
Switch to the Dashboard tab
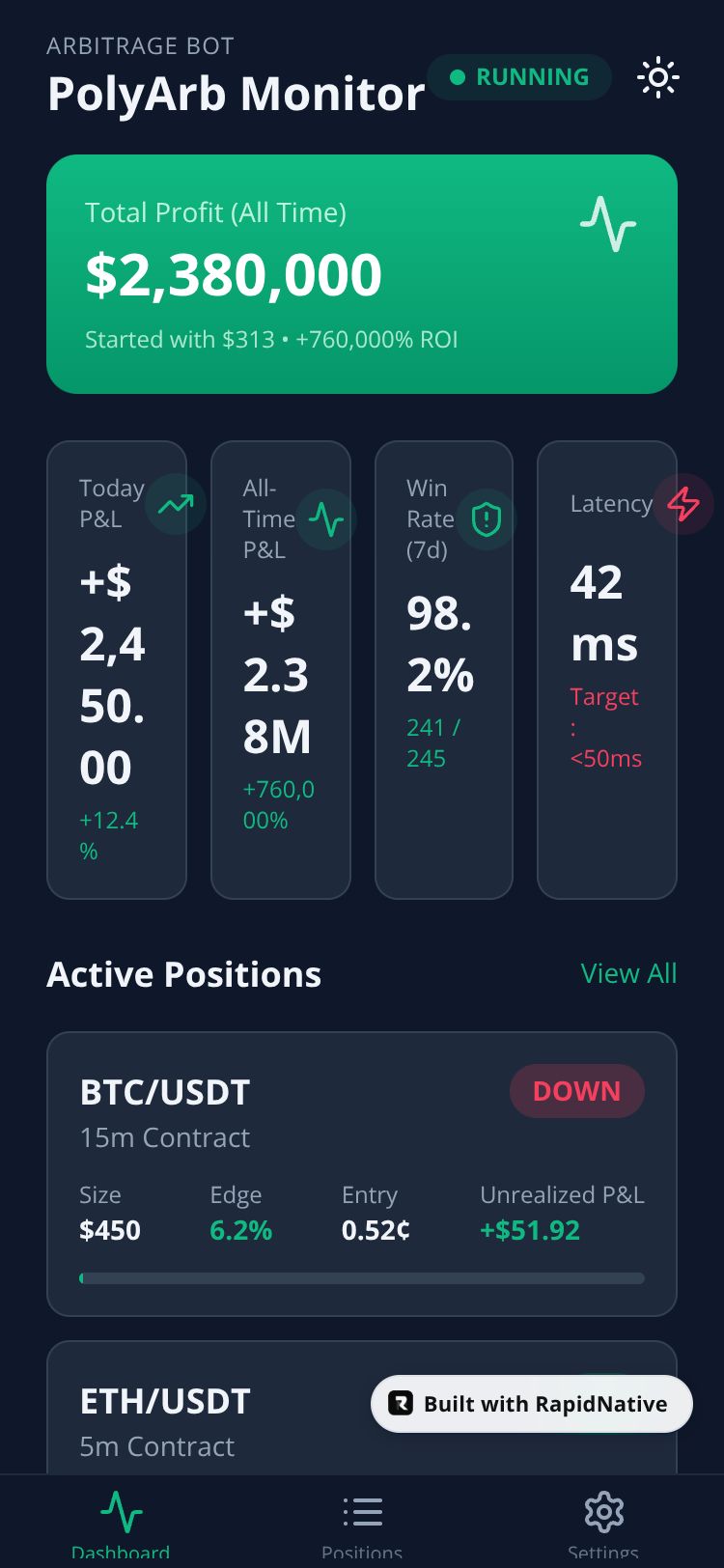click(x=121, y=1522)
